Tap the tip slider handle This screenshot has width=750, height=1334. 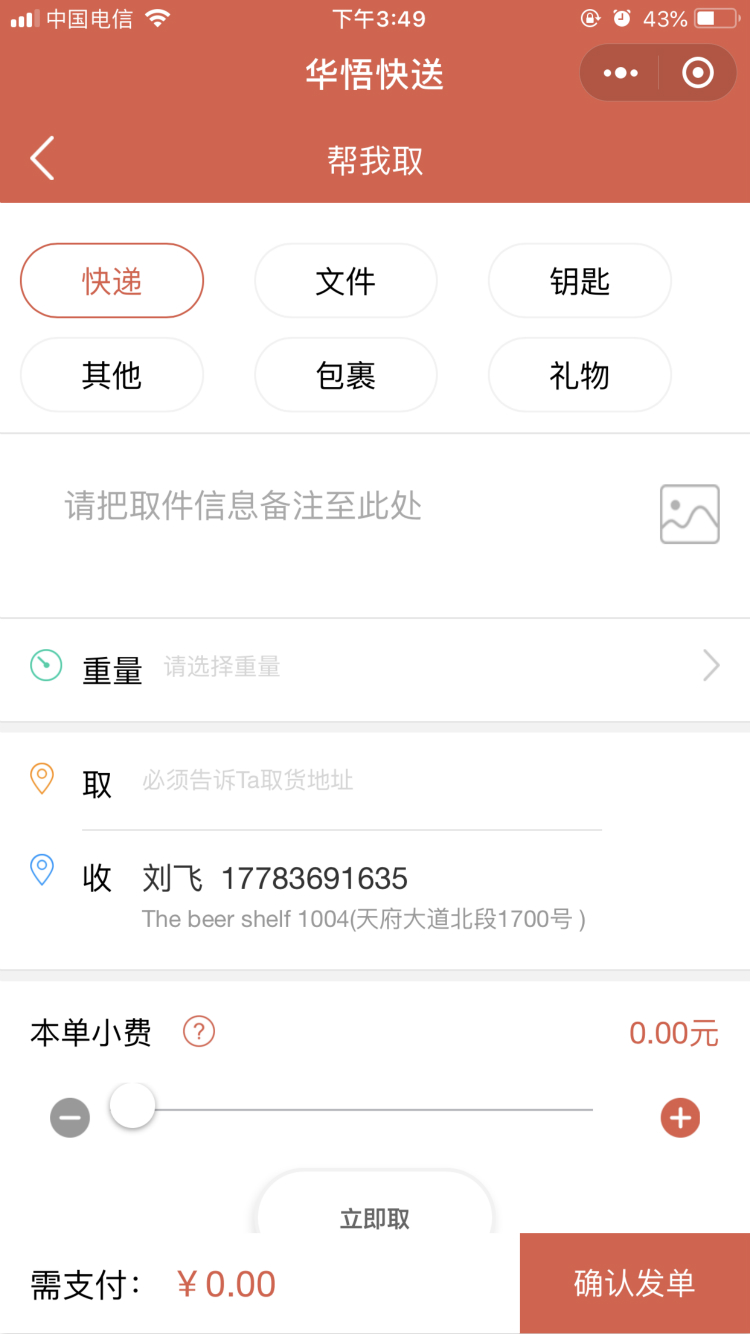[x=132, y=1106]
